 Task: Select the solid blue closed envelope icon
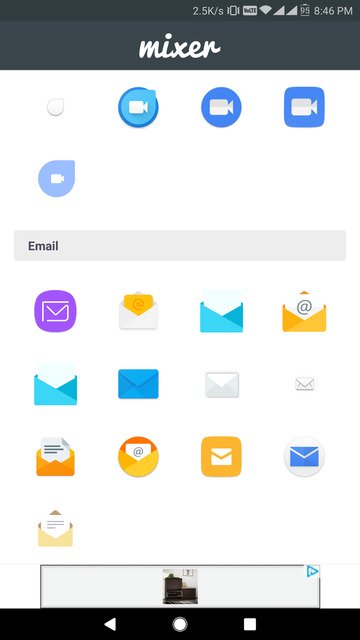pyautogui.click(x=138, y=384)
